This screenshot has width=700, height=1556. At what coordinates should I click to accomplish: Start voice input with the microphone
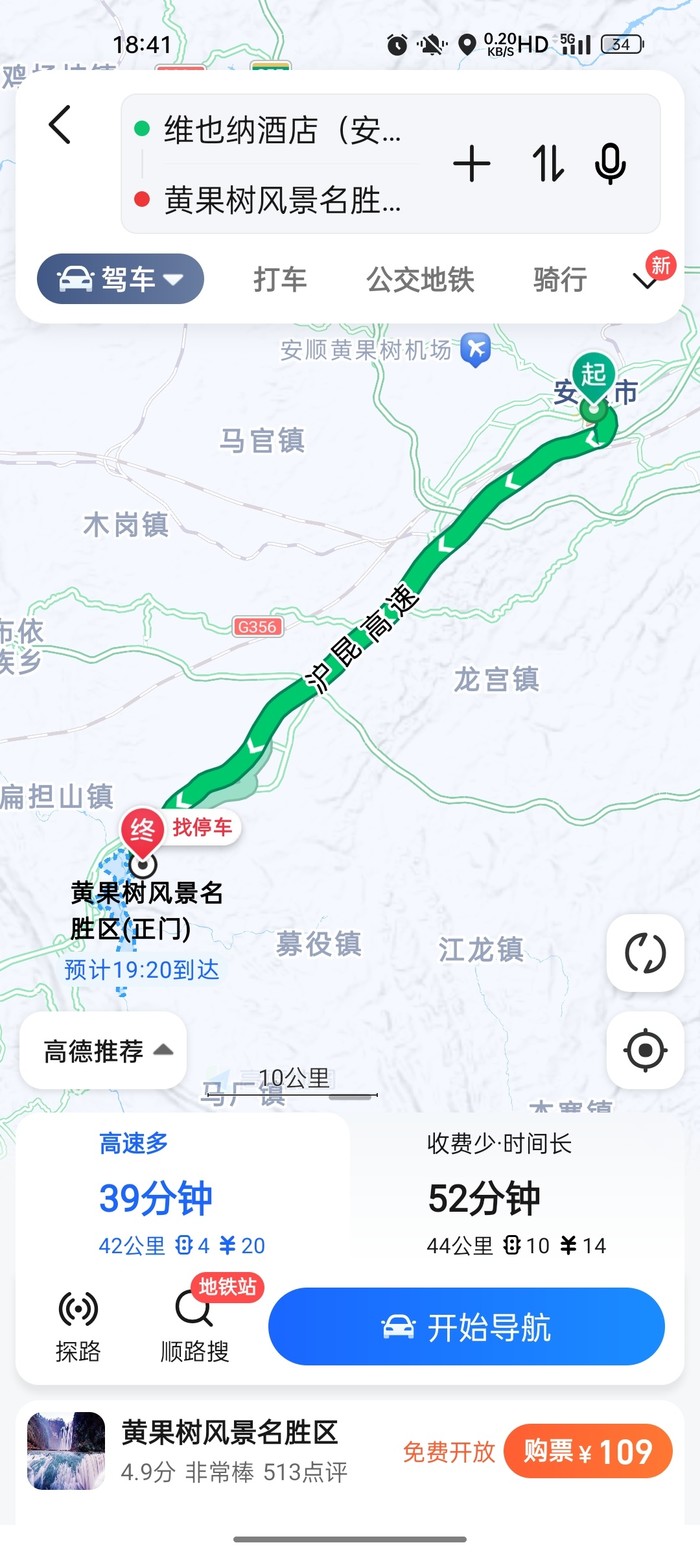610,164
